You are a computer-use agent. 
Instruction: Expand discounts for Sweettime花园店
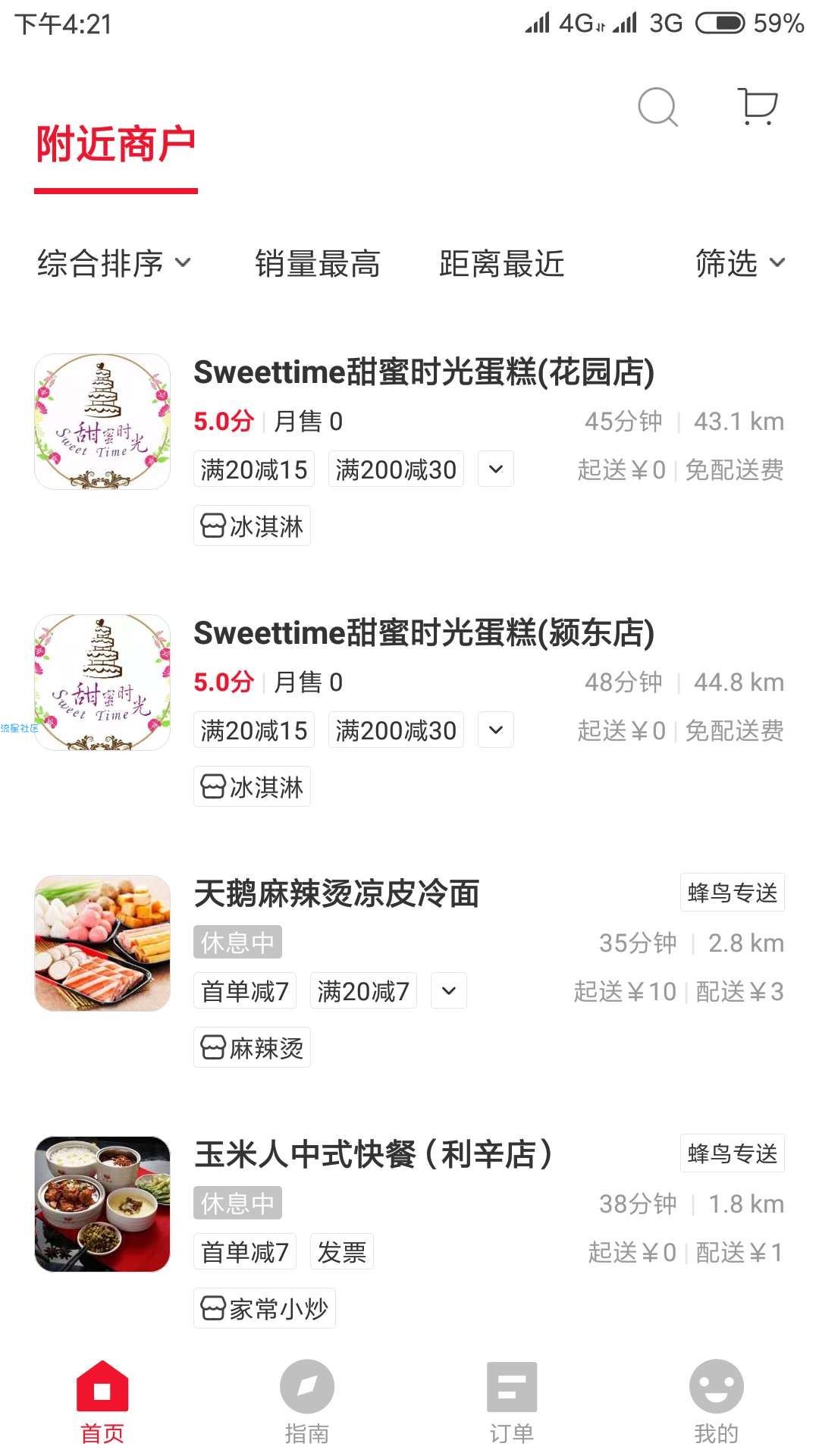click(x=496, y=469)
